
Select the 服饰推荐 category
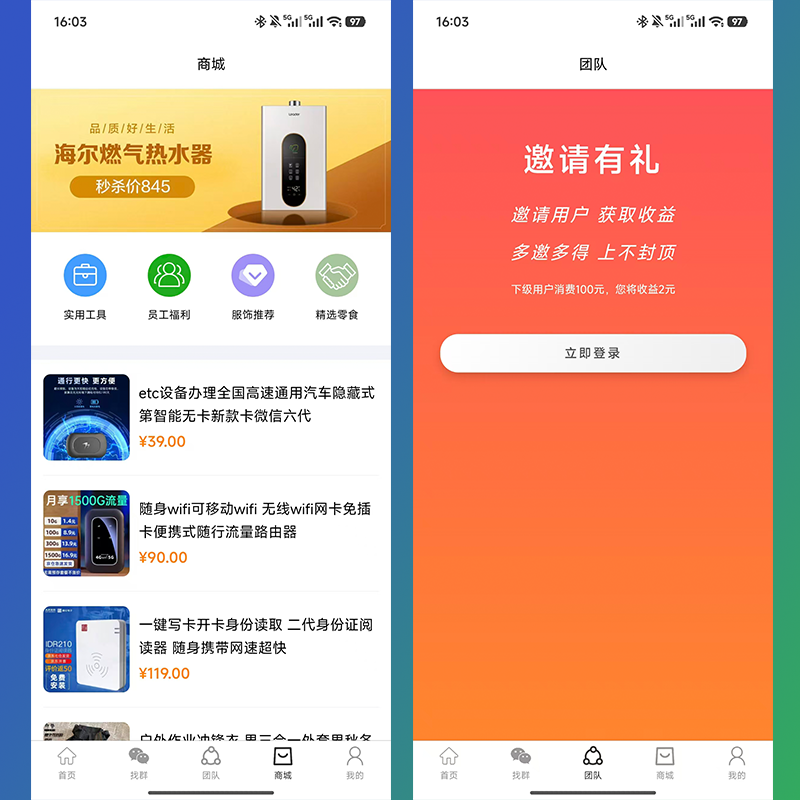point(253,287)
